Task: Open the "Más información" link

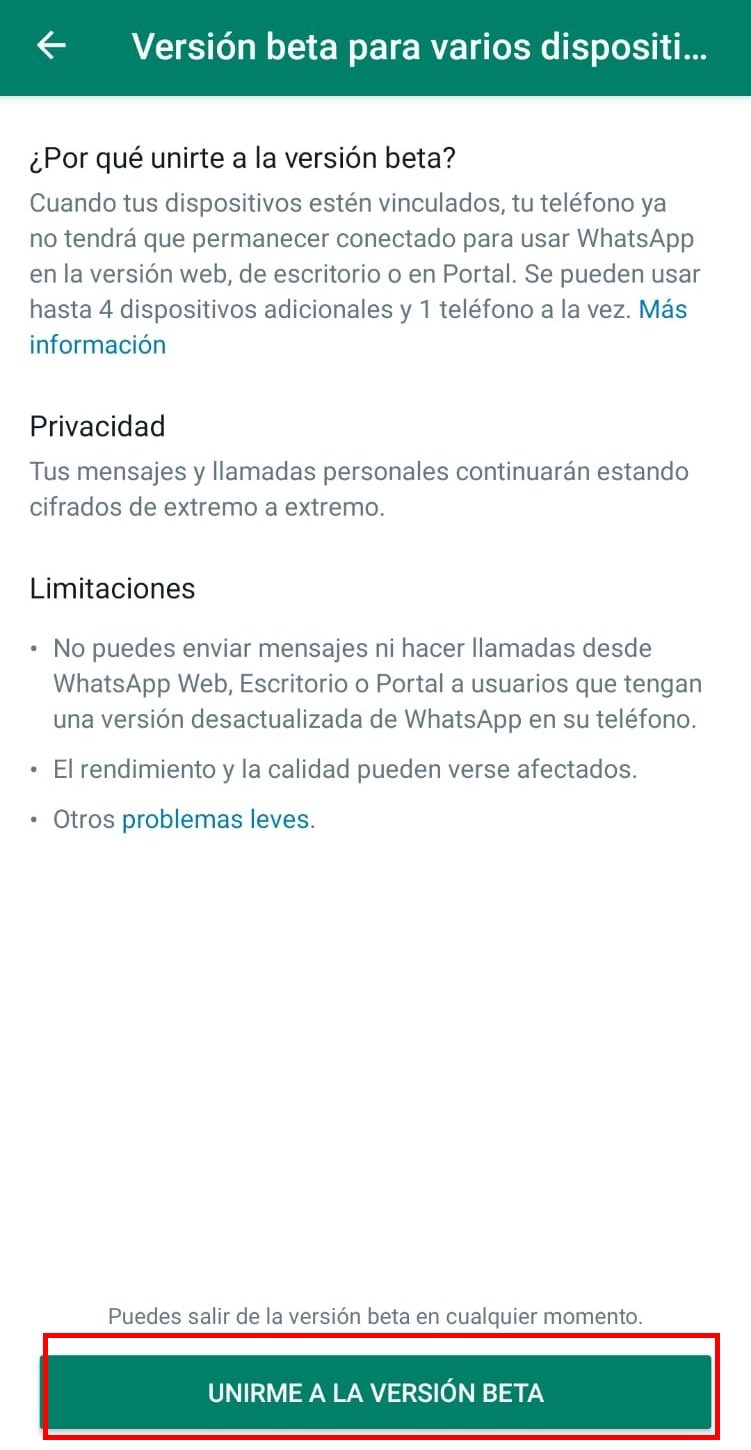Action: pyautogui.click(x=98, y=345)
